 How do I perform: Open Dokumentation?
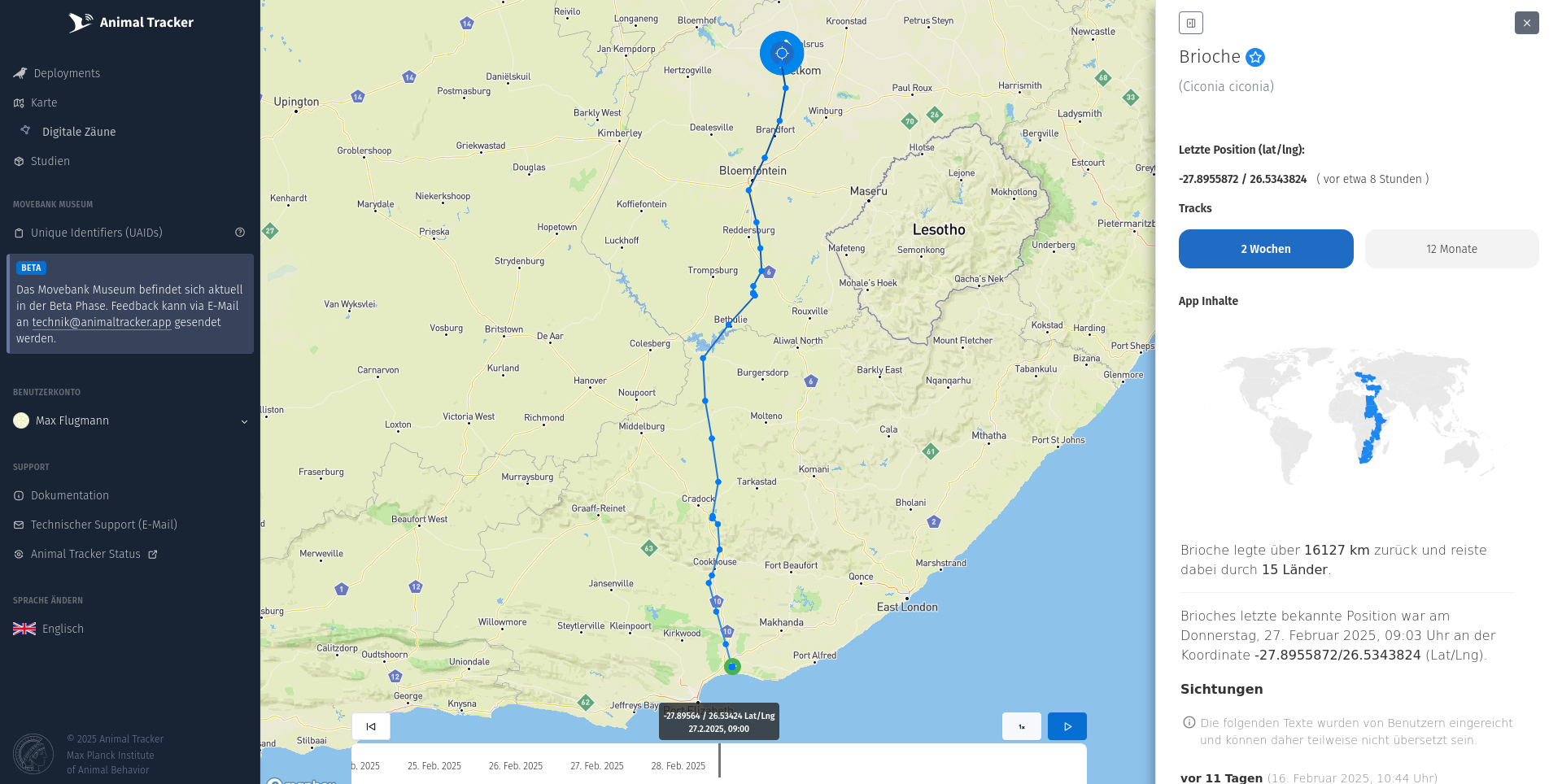(x=69, y=495)
